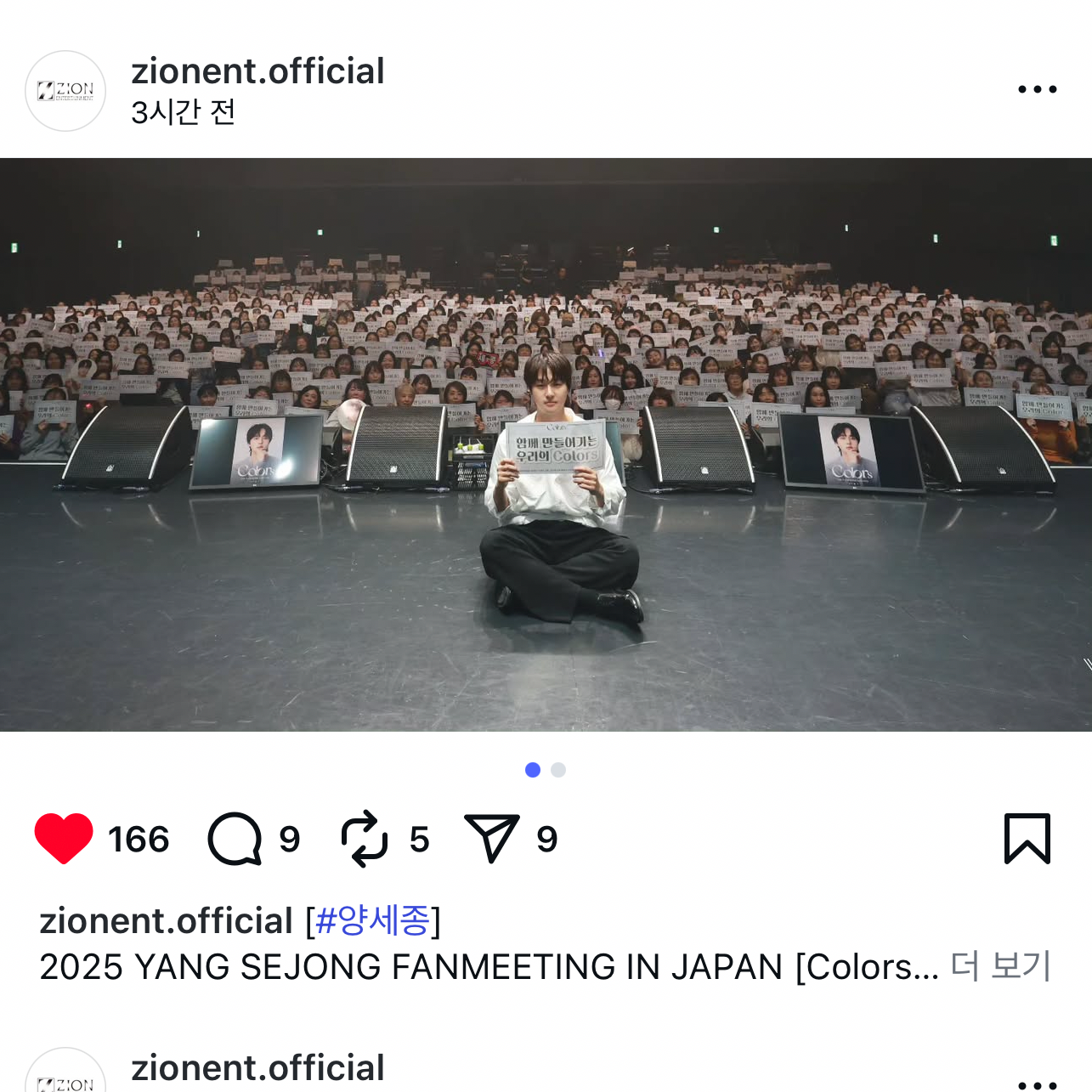The width and height of the screenshot is (1092, 1092).
Task: Open the zionent.official username in post header
Action: point(257,71)
